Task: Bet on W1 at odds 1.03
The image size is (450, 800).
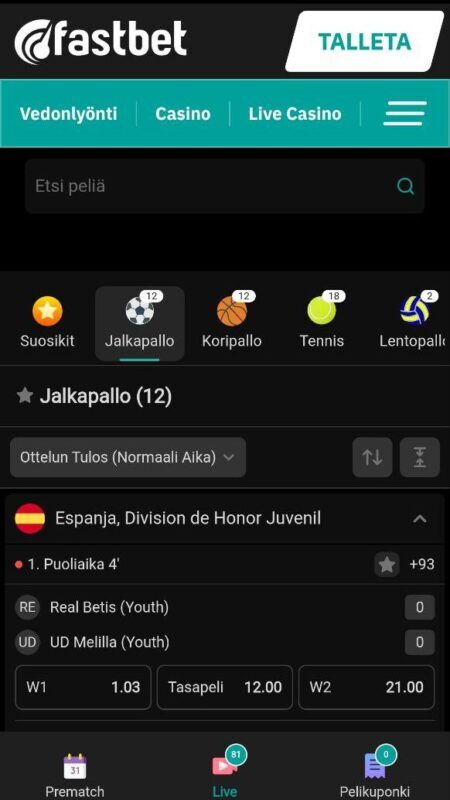Action: 83,687
